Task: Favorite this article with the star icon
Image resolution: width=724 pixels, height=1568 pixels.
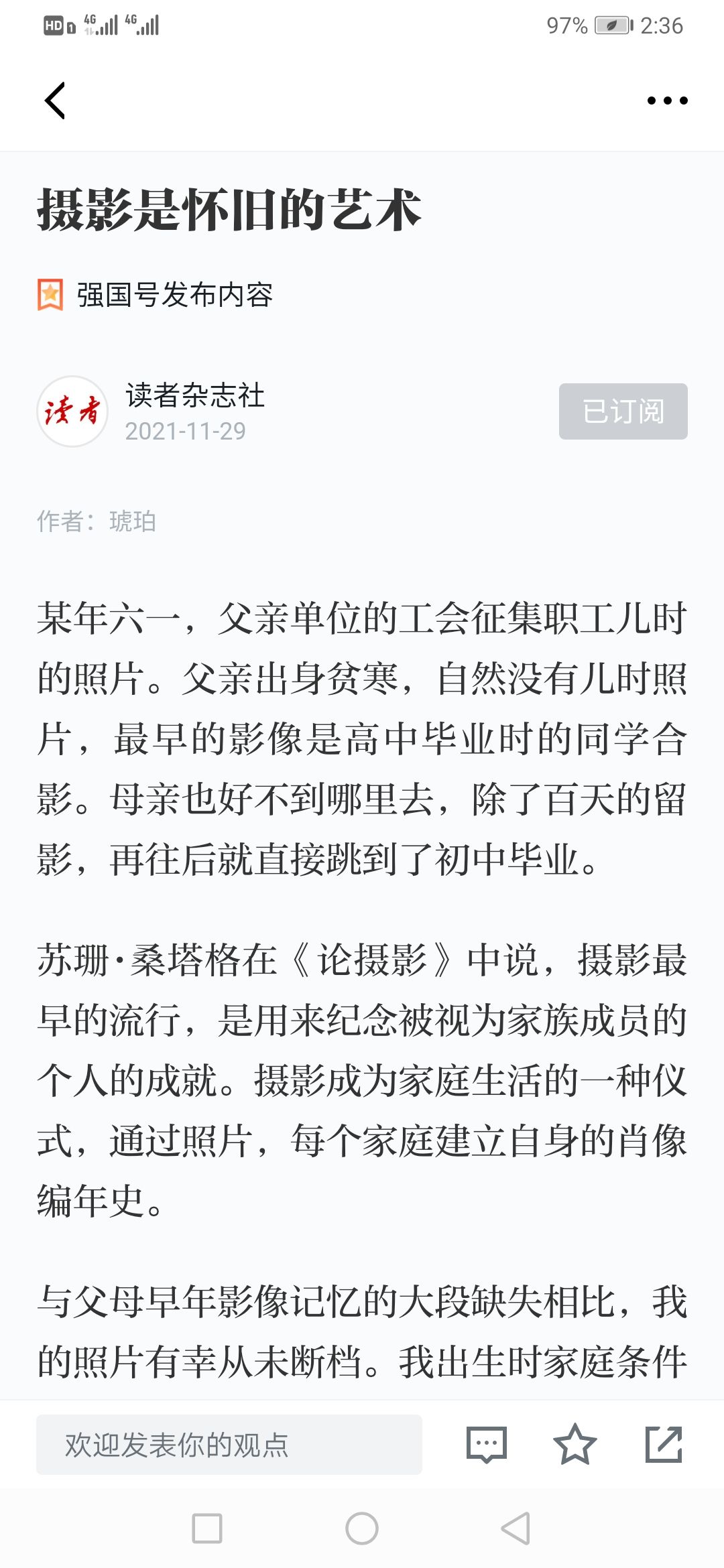Action: [x=575, y=1445]
